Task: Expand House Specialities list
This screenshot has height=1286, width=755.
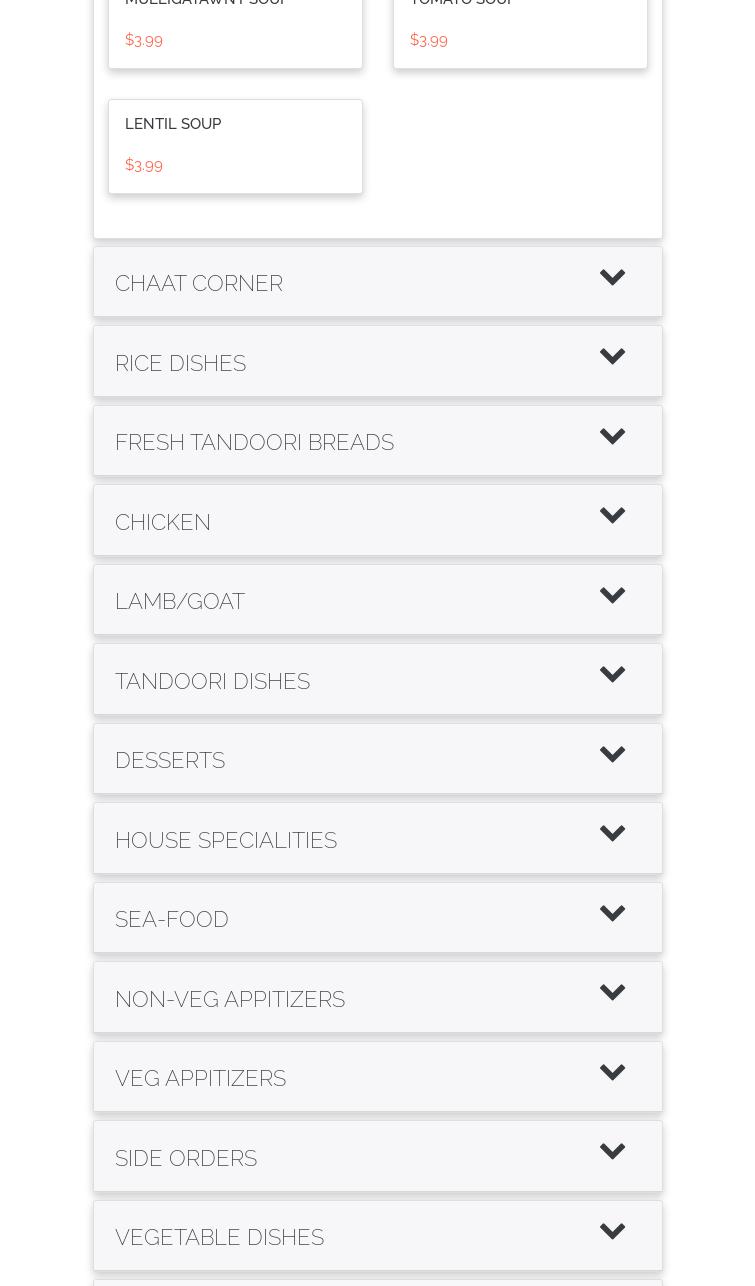Action: click(377, 839)
